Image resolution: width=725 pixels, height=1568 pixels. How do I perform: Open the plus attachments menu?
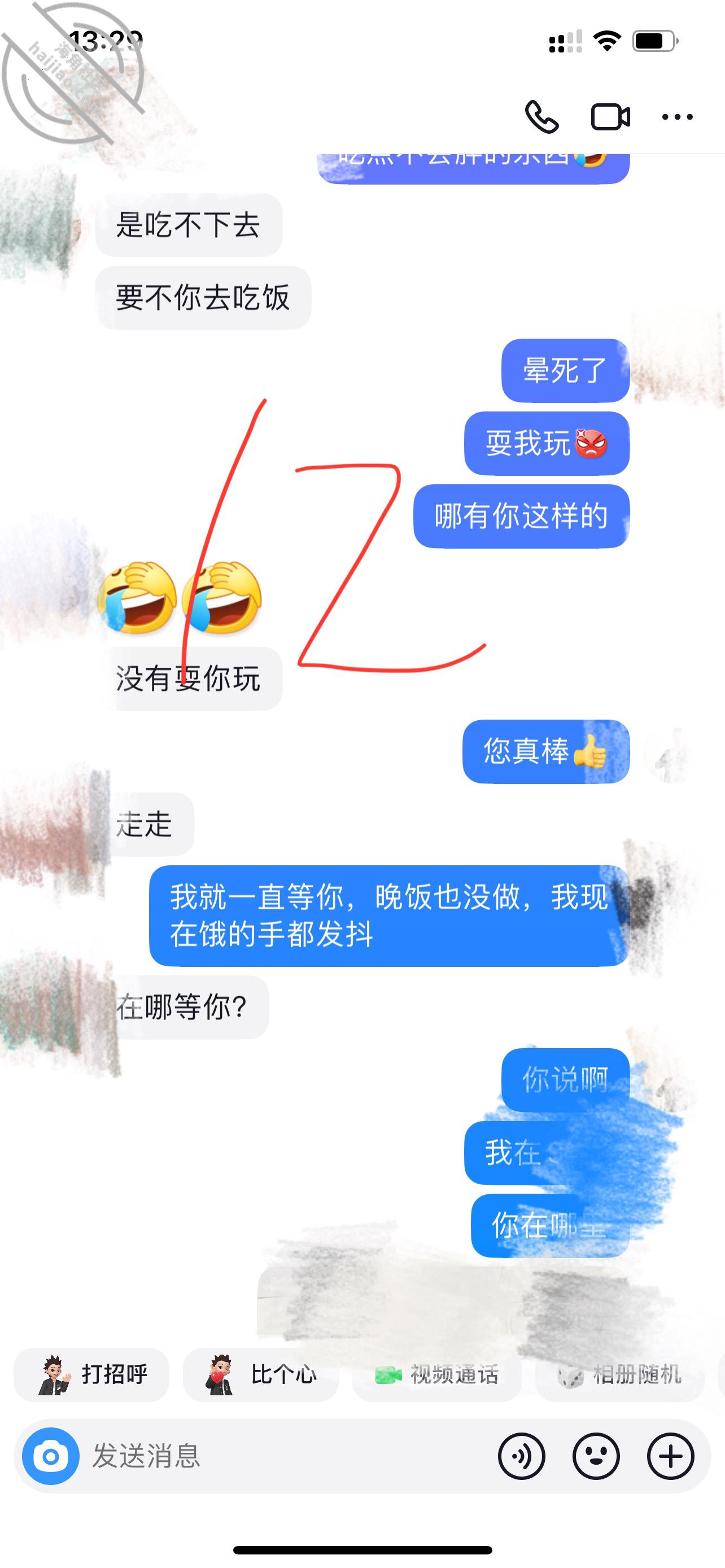pyautogui.click(x=670, y=1457)
